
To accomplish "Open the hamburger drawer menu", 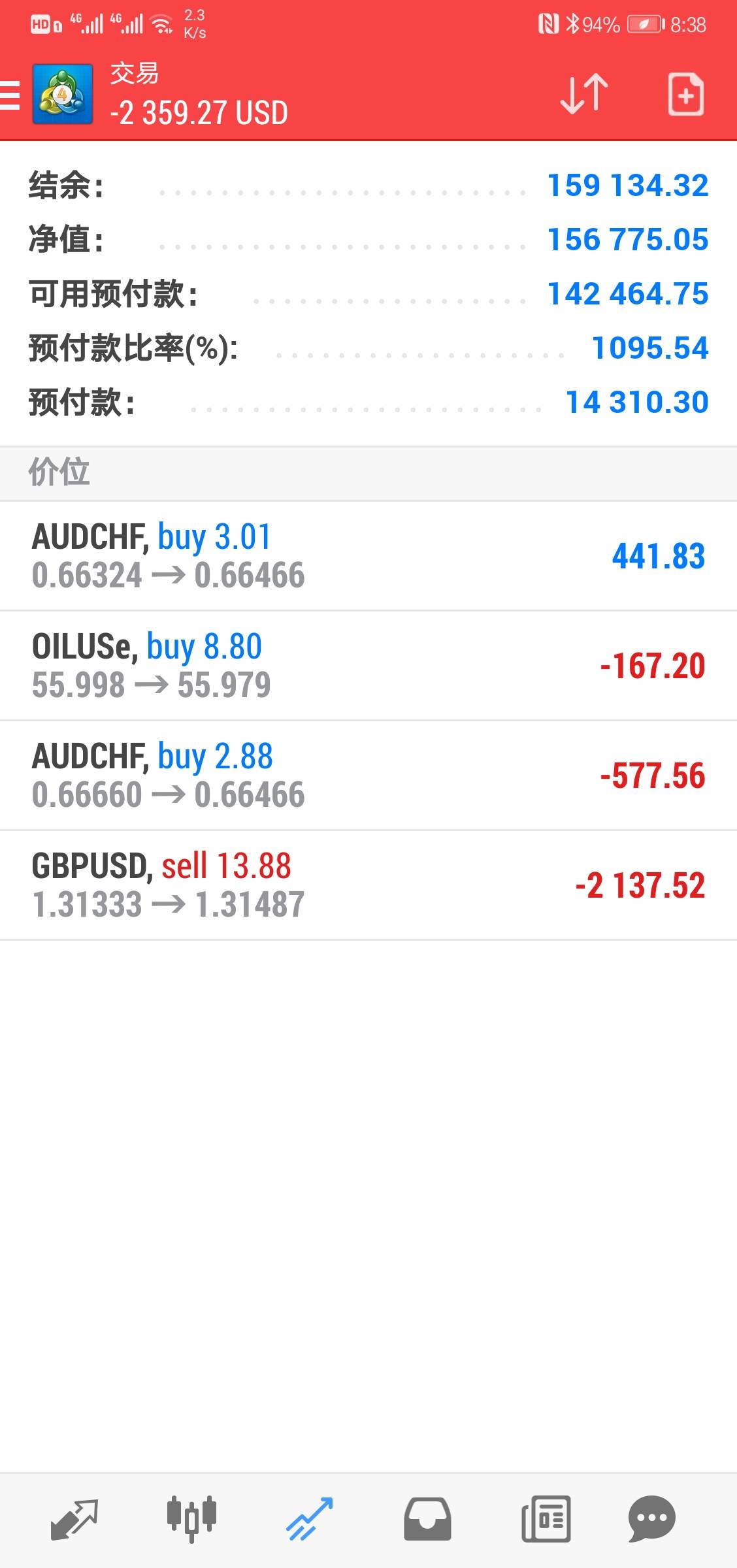I will 10,95.
